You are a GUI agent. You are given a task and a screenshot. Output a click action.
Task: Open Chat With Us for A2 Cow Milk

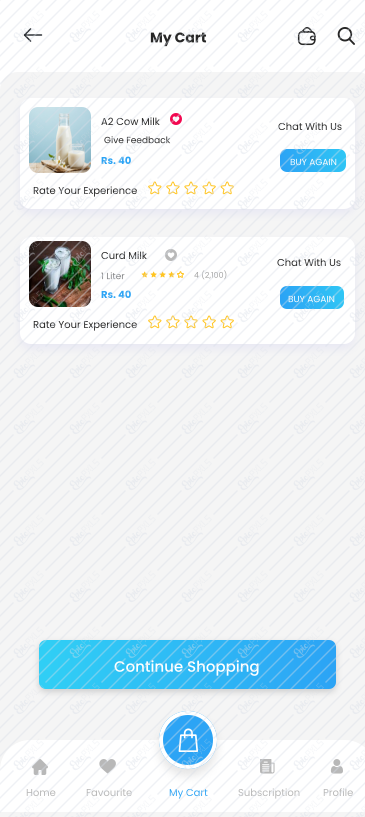(310, 127)
